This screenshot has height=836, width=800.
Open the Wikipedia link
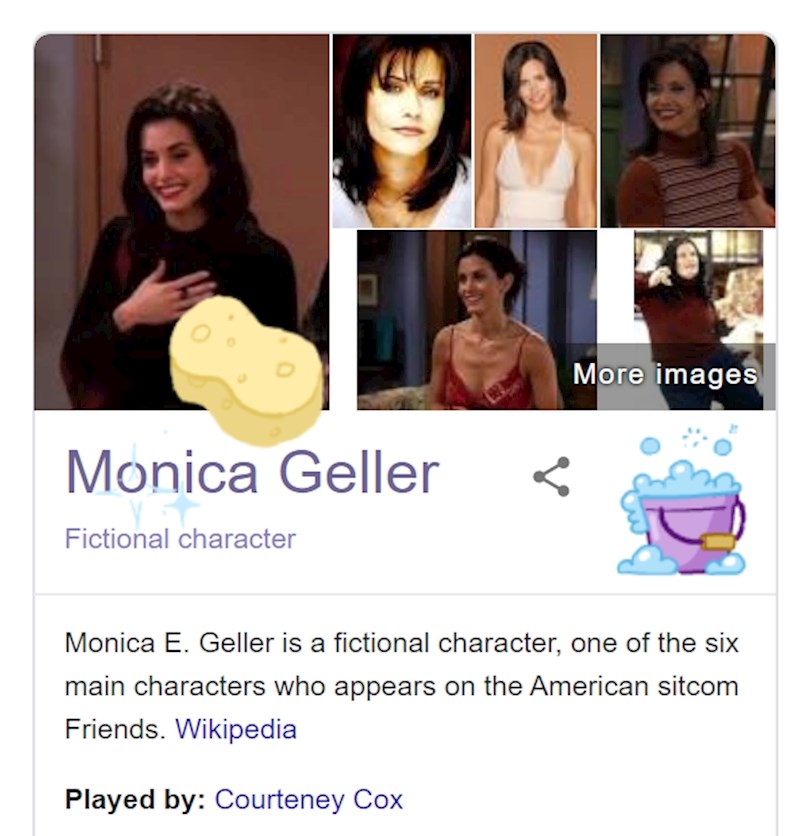coord(236,729)
